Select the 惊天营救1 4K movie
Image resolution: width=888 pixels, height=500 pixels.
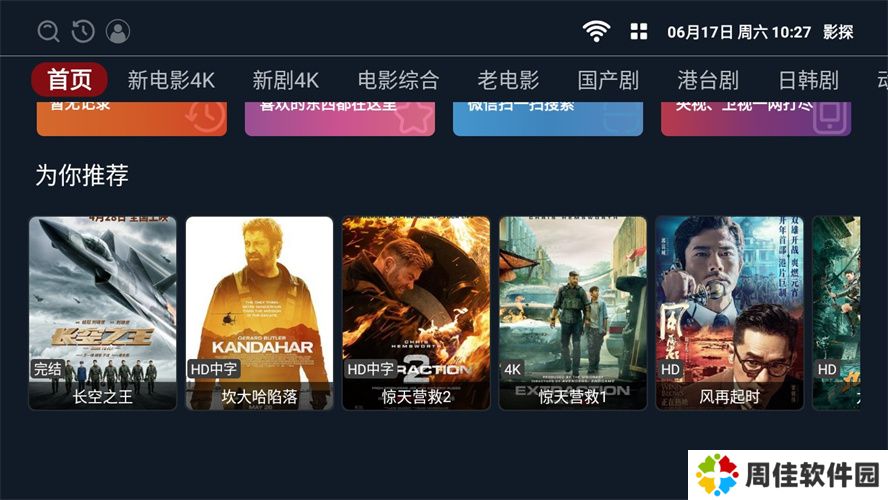pos(573,312)
